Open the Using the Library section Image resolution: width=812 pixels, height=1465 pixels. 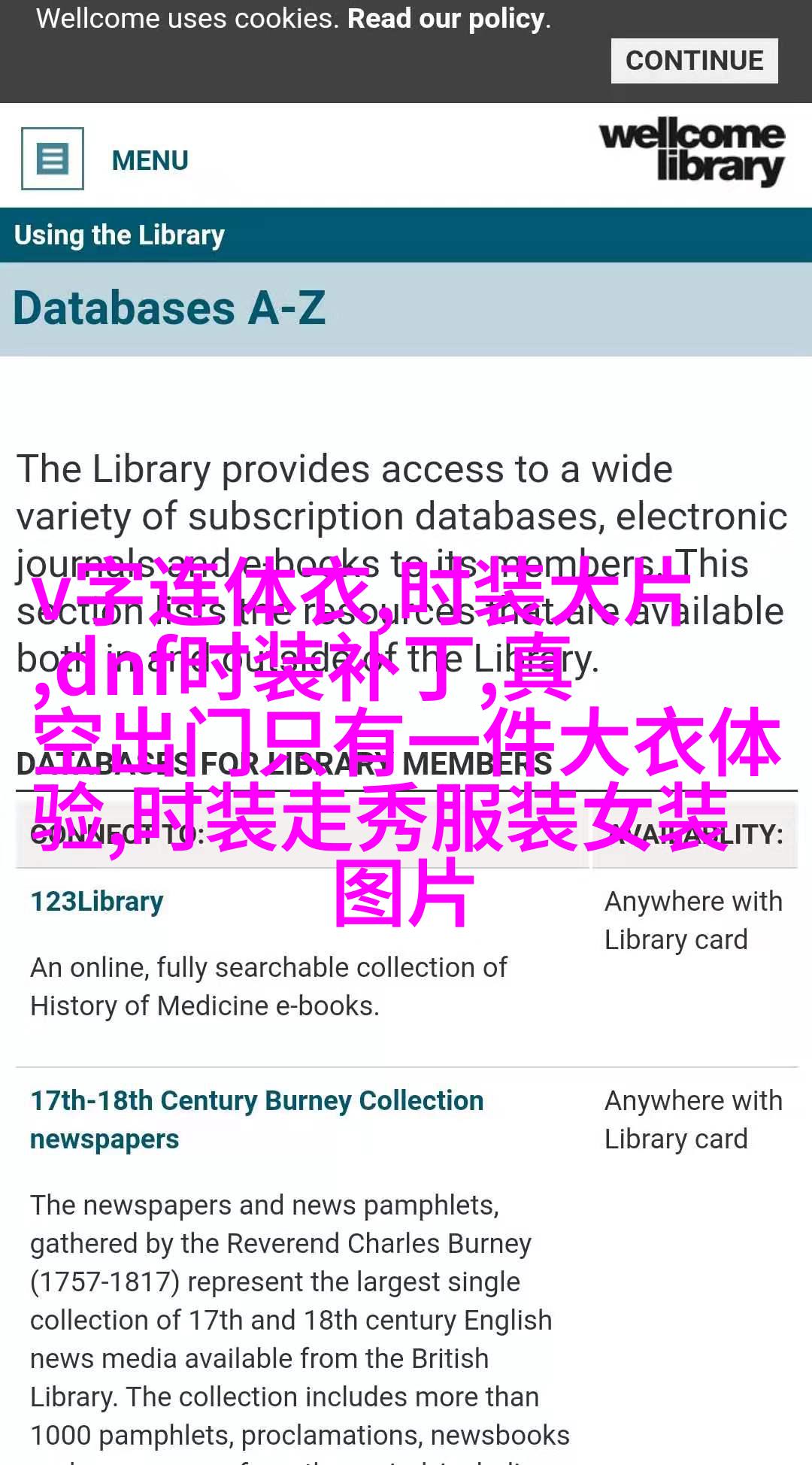coord(120,235)
